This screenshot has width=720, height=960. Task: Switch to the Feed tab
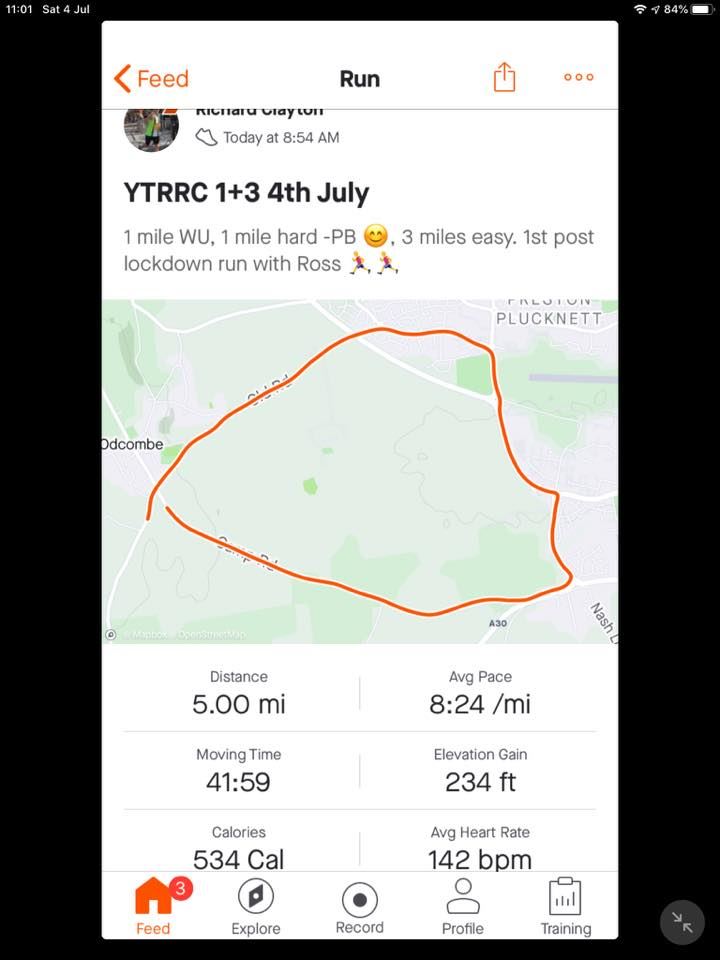pos(154,906)
